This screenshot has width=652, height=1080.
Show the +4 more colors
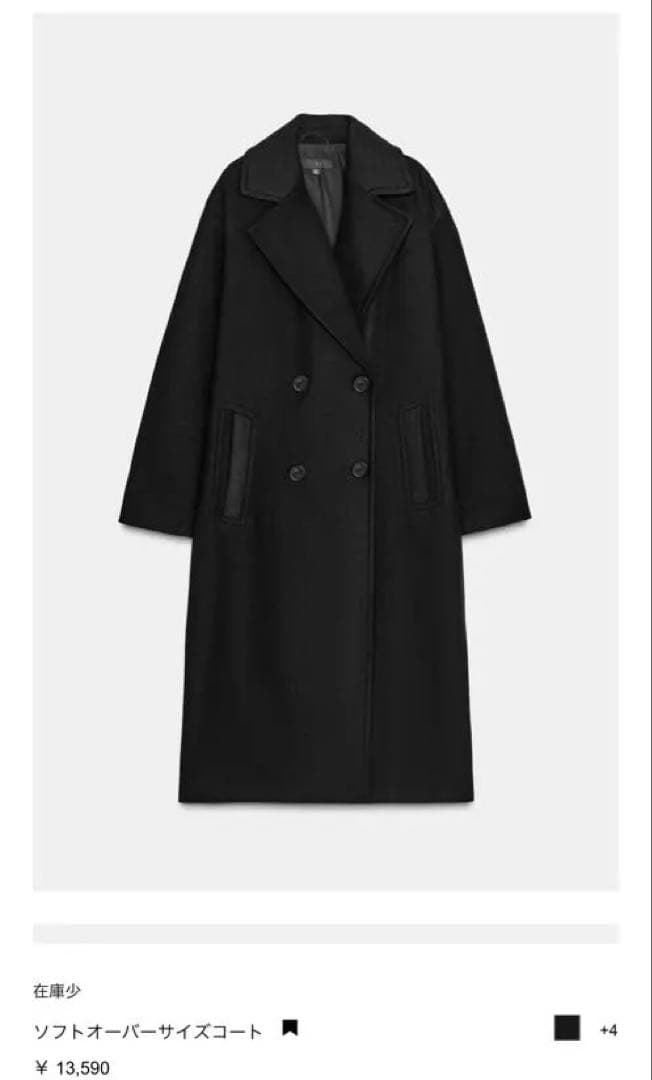tap(608, 1029)
